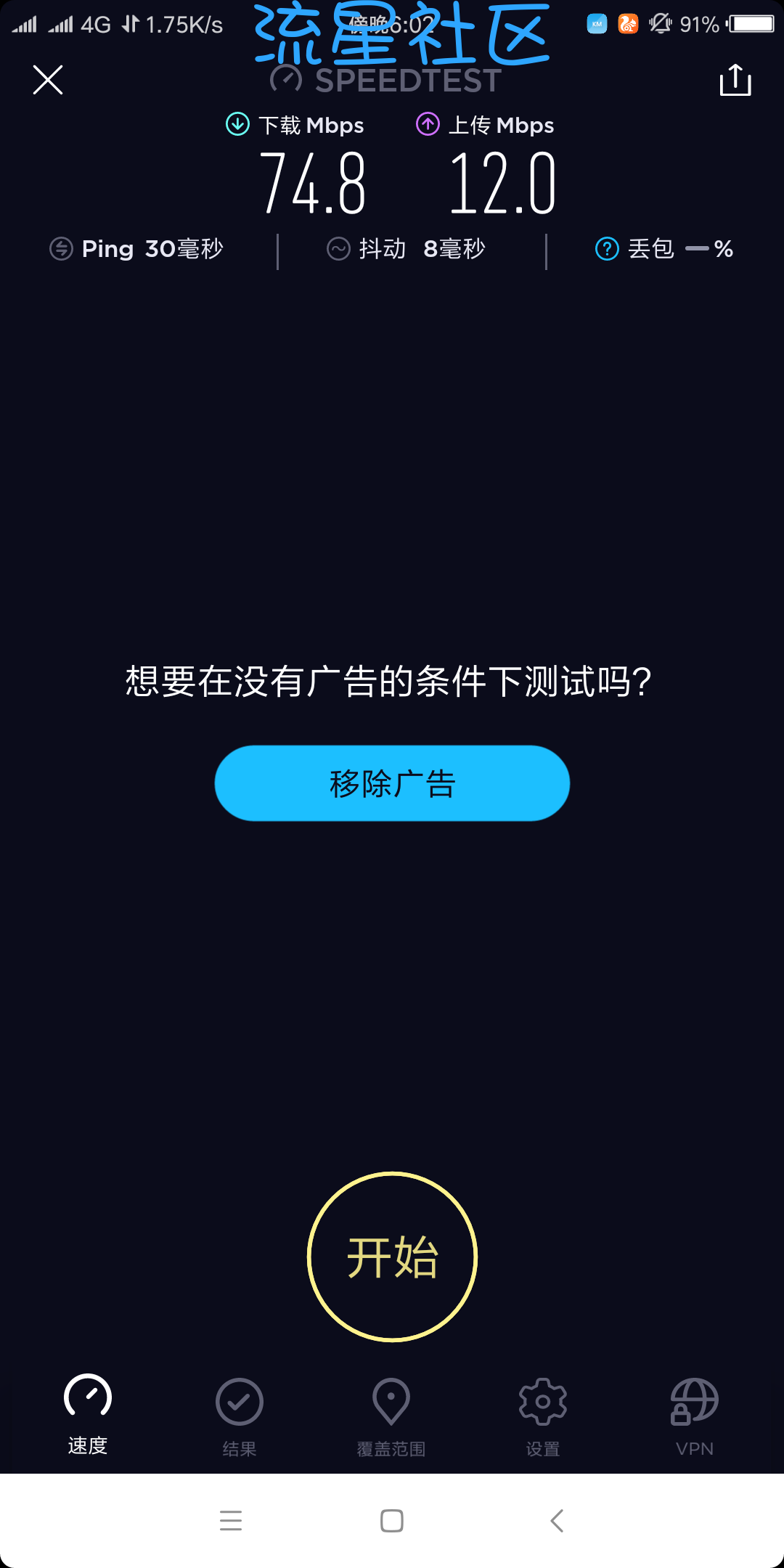Open the 结果 tab

240,1416
